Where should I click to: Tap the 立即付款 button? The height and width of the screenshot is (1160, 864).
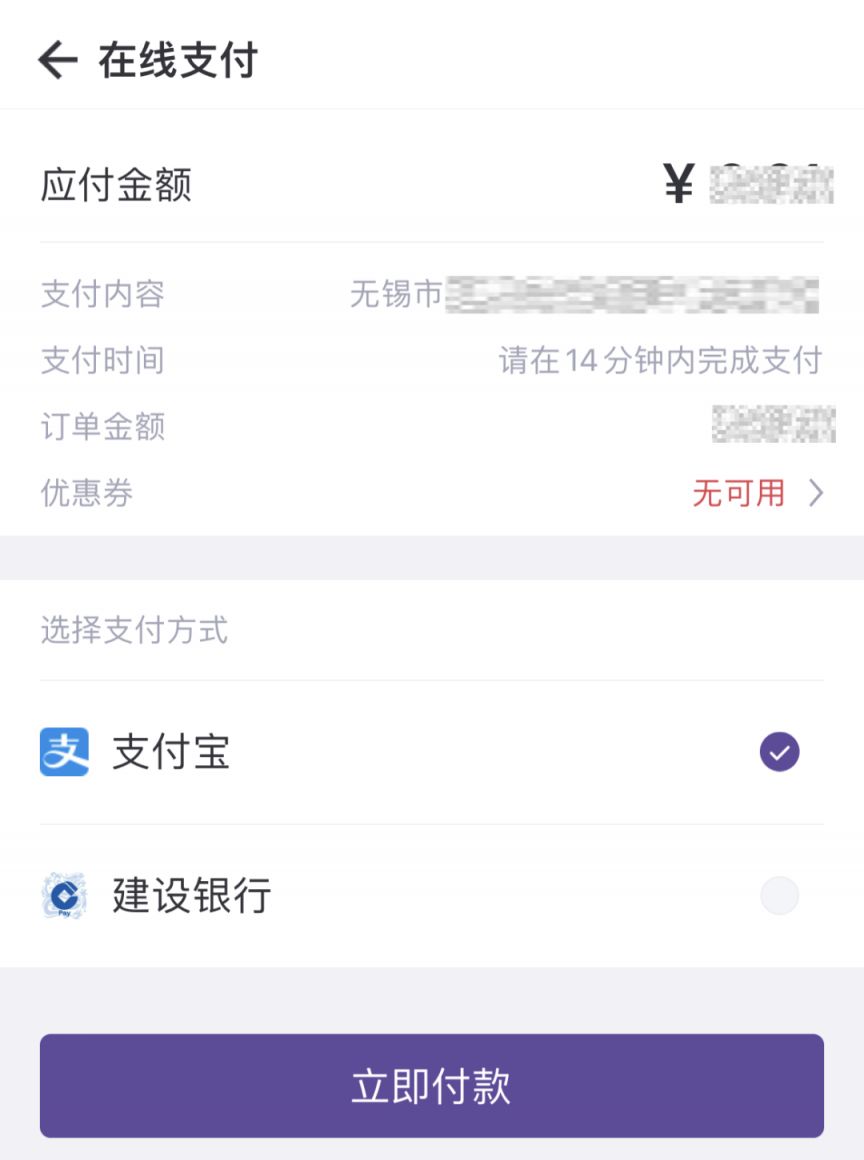[x=432, y=1086]
